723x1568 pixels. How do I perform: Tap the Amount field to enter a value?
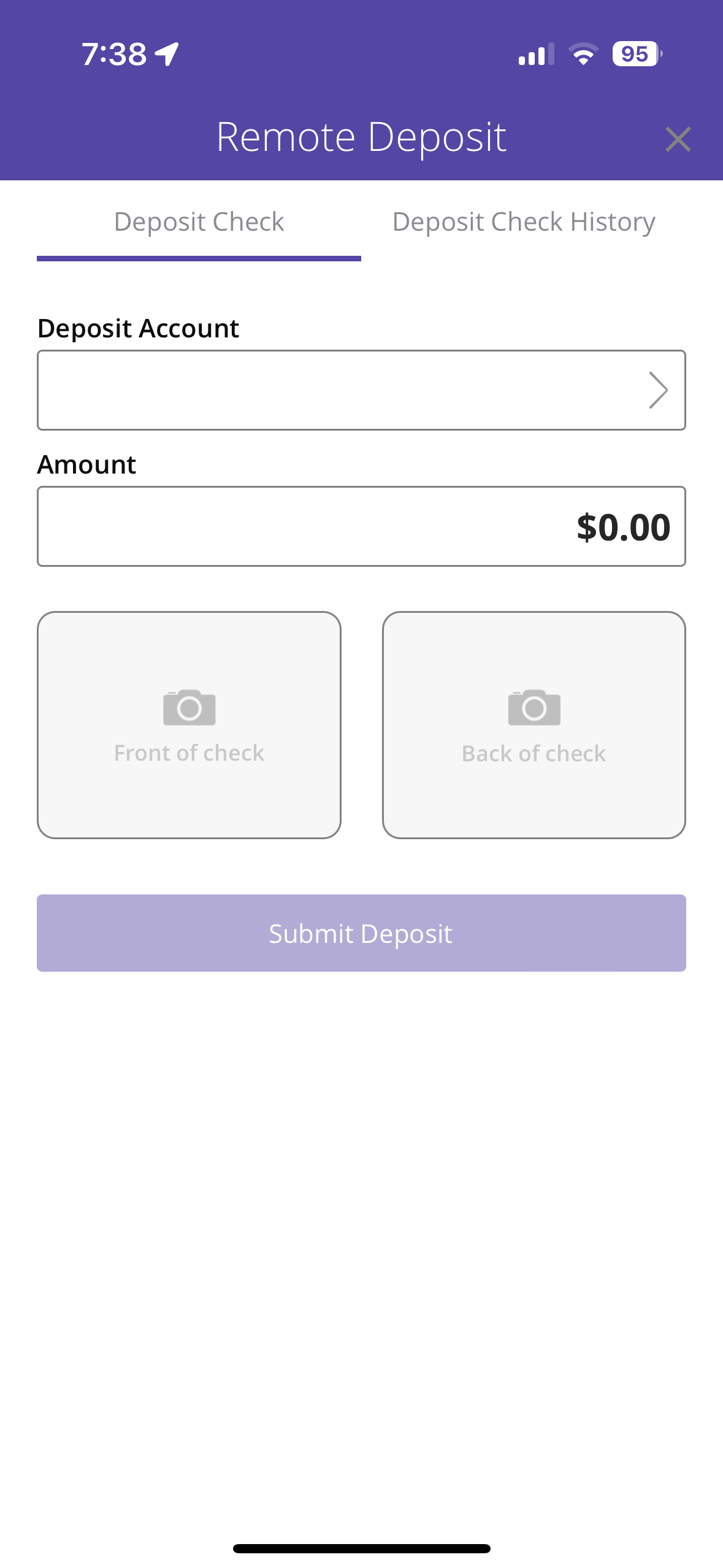pos(361,526)
